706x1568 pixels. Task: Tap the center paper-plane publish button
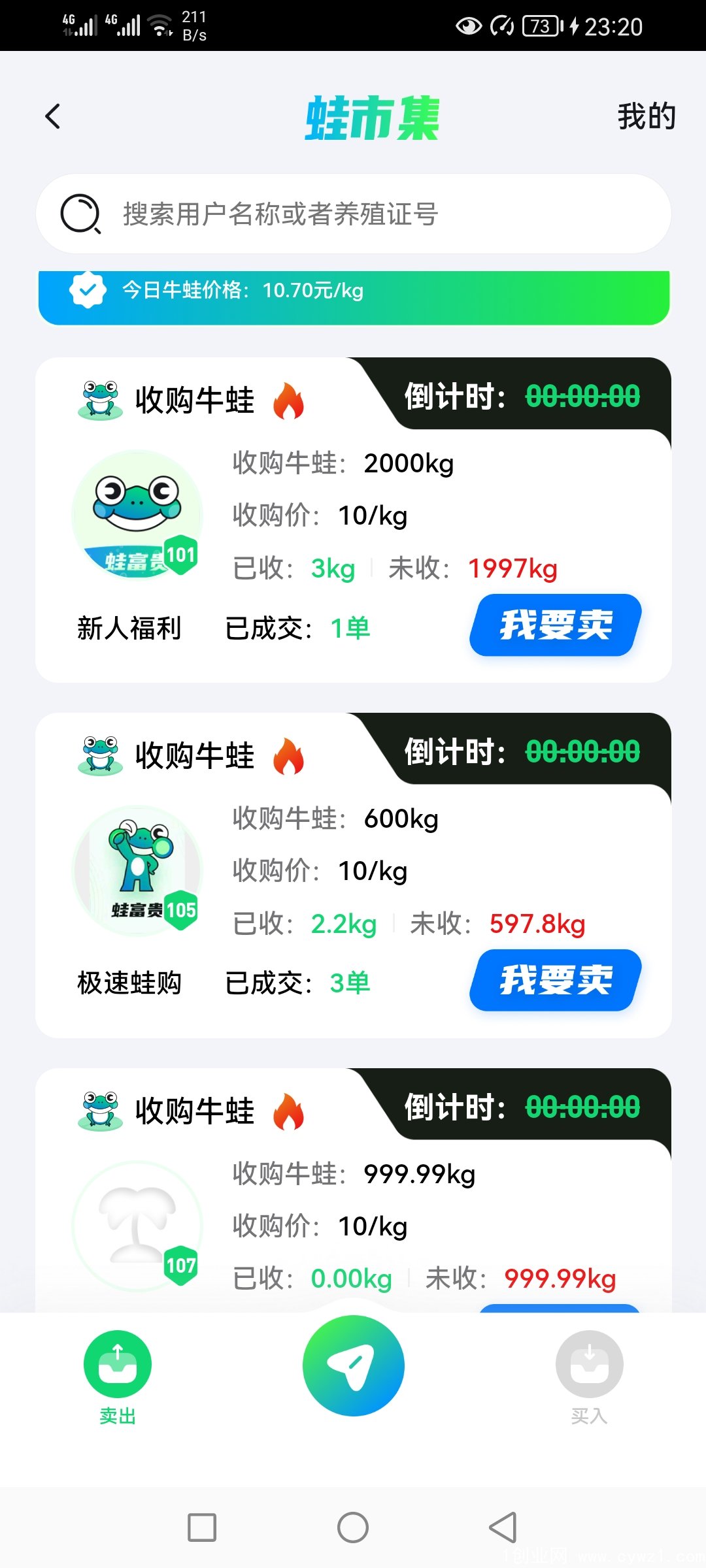point(354,1365)
